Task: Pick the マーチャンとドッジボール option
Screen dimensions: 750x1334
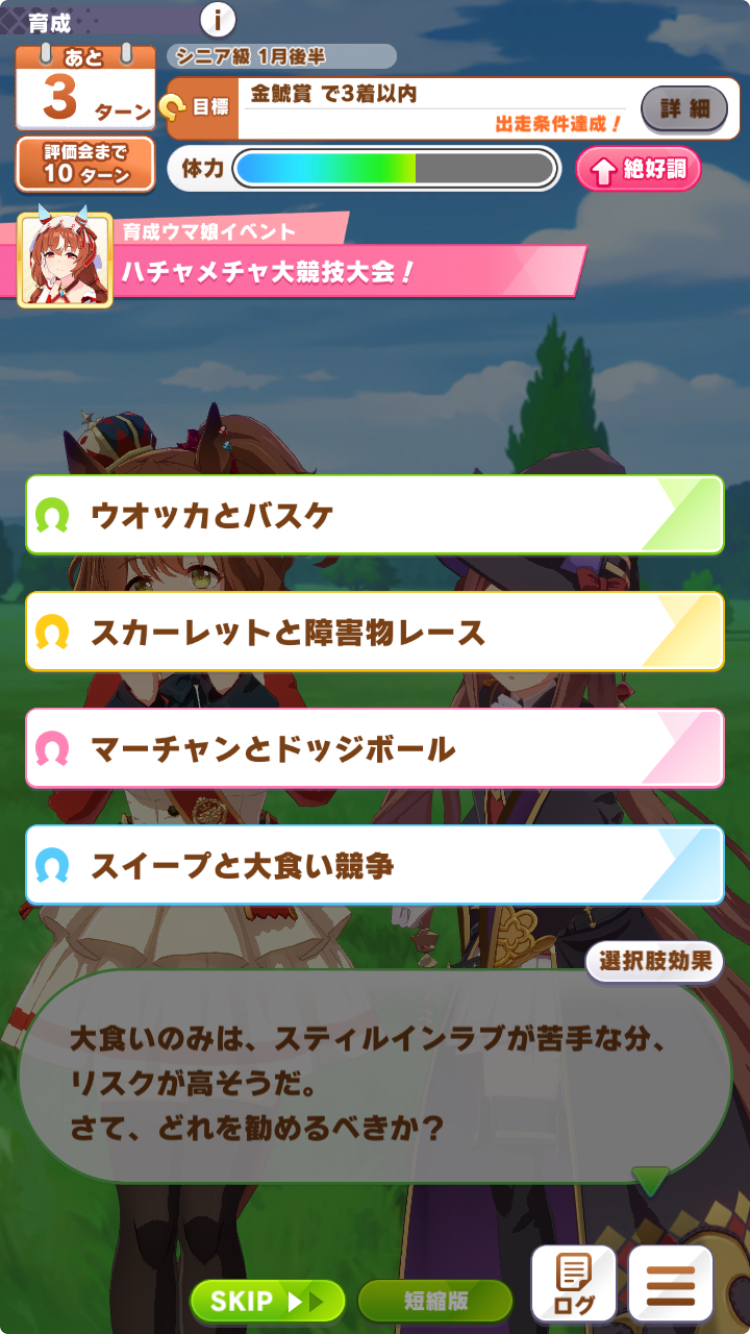Action: 374,749
